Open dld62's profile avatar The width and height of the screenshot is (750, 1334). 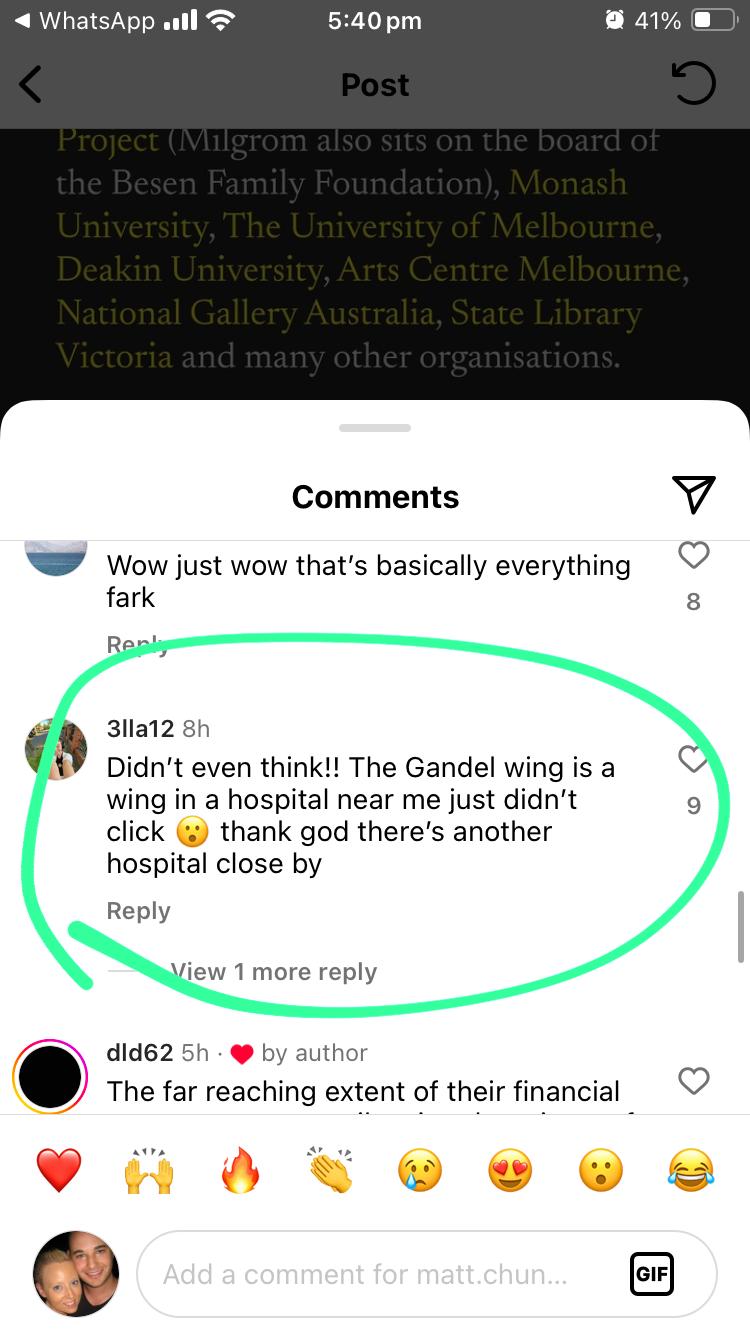50,1076
